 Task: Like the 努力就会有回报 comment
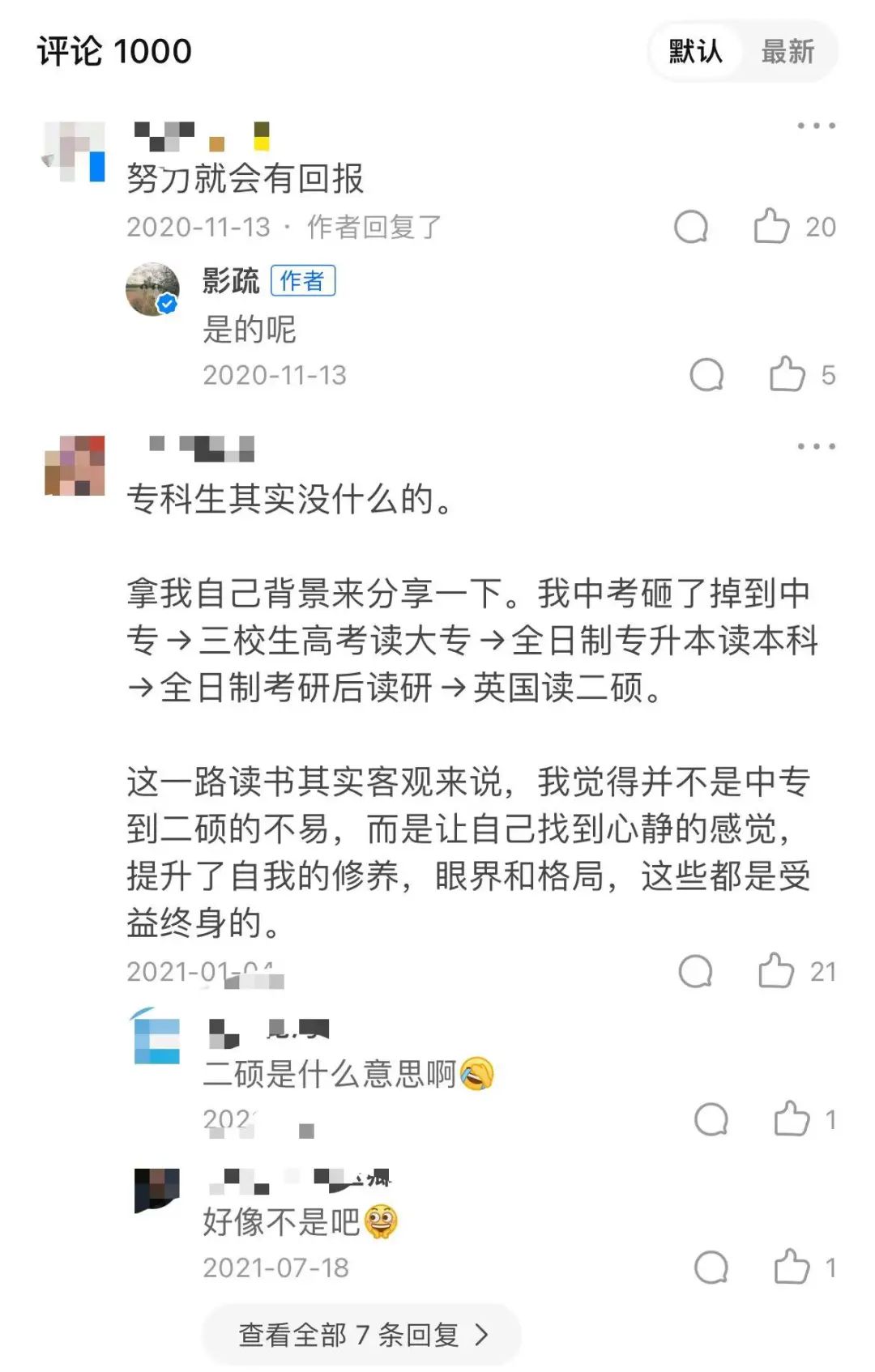[x=771, y=227]
